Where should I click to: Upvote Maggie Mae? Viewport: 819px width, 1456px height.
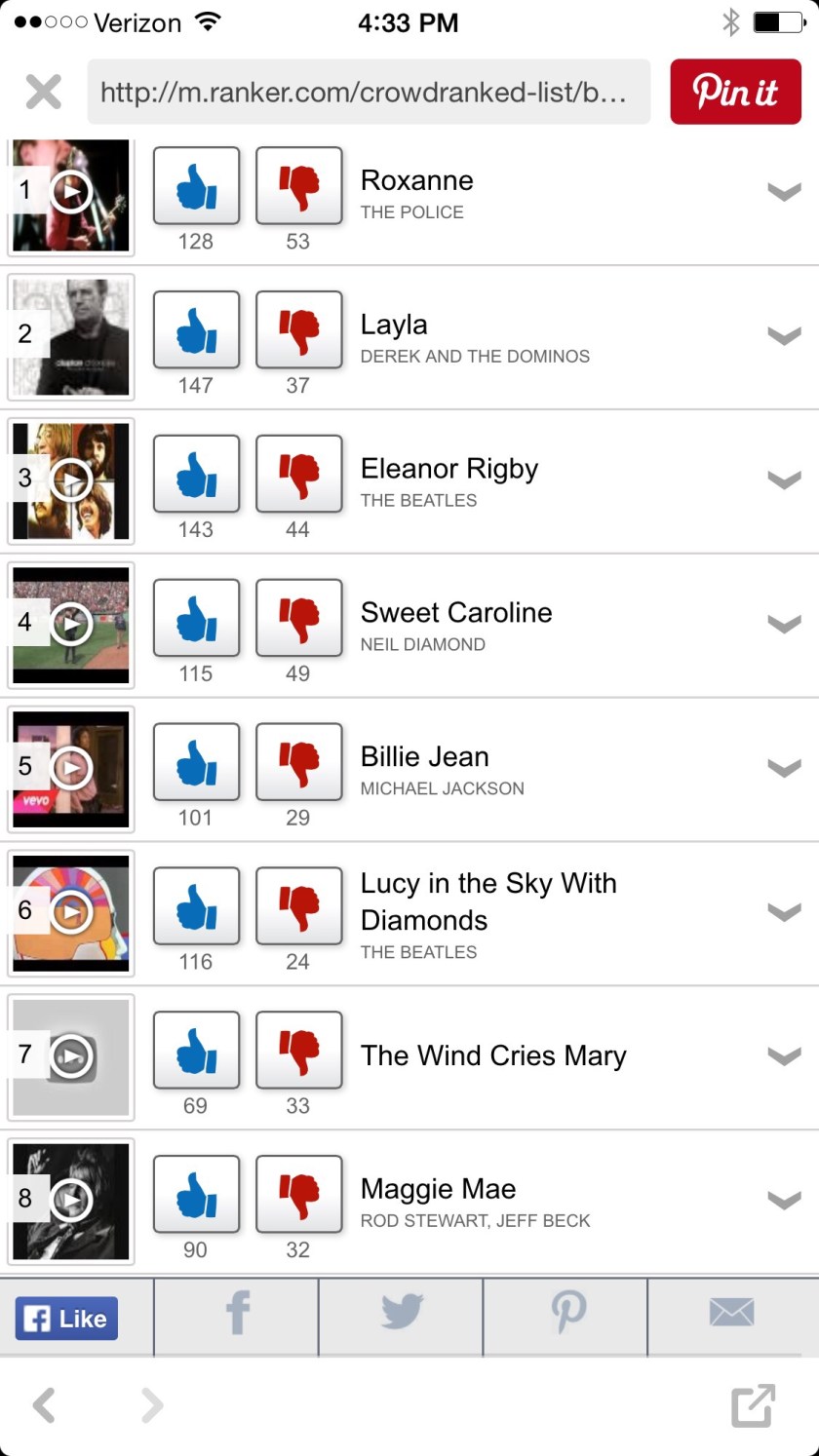pyautogui.click(x=196, y=1194)
